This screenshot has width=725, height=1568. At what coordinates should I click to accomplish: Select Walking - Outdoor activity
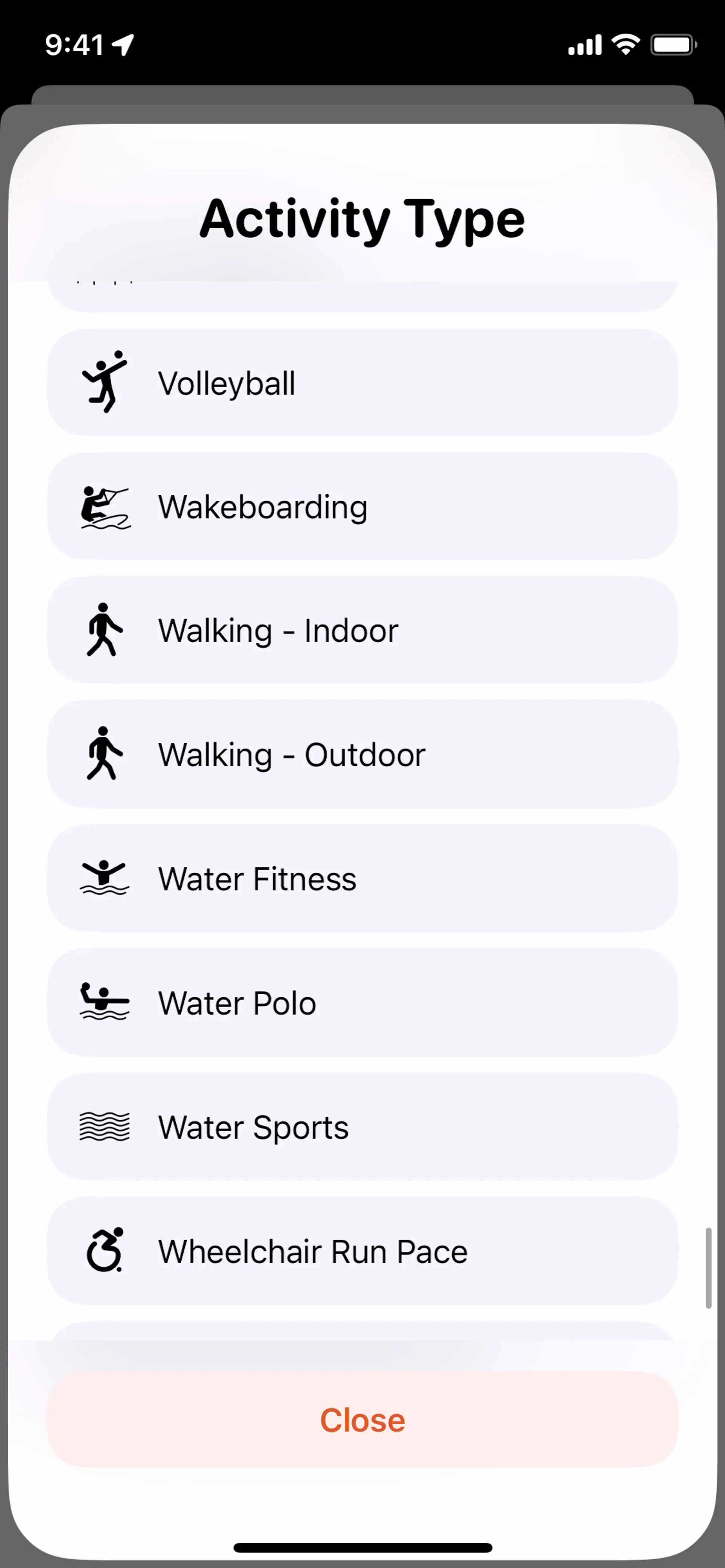tap(362, 754)
